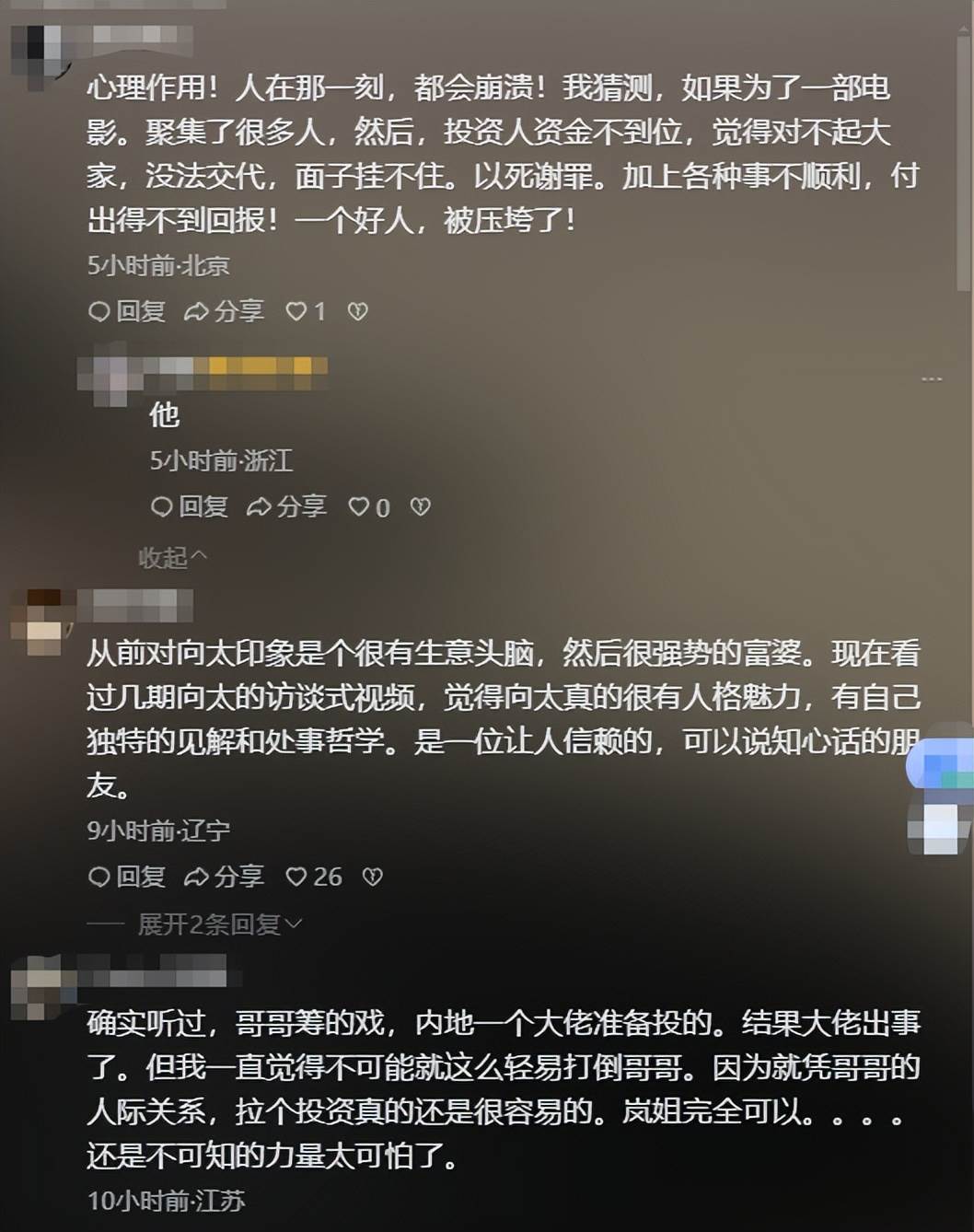Like the Beijing comment with 1 like
Screen dimensions: 974x1232
coord(305,311)
